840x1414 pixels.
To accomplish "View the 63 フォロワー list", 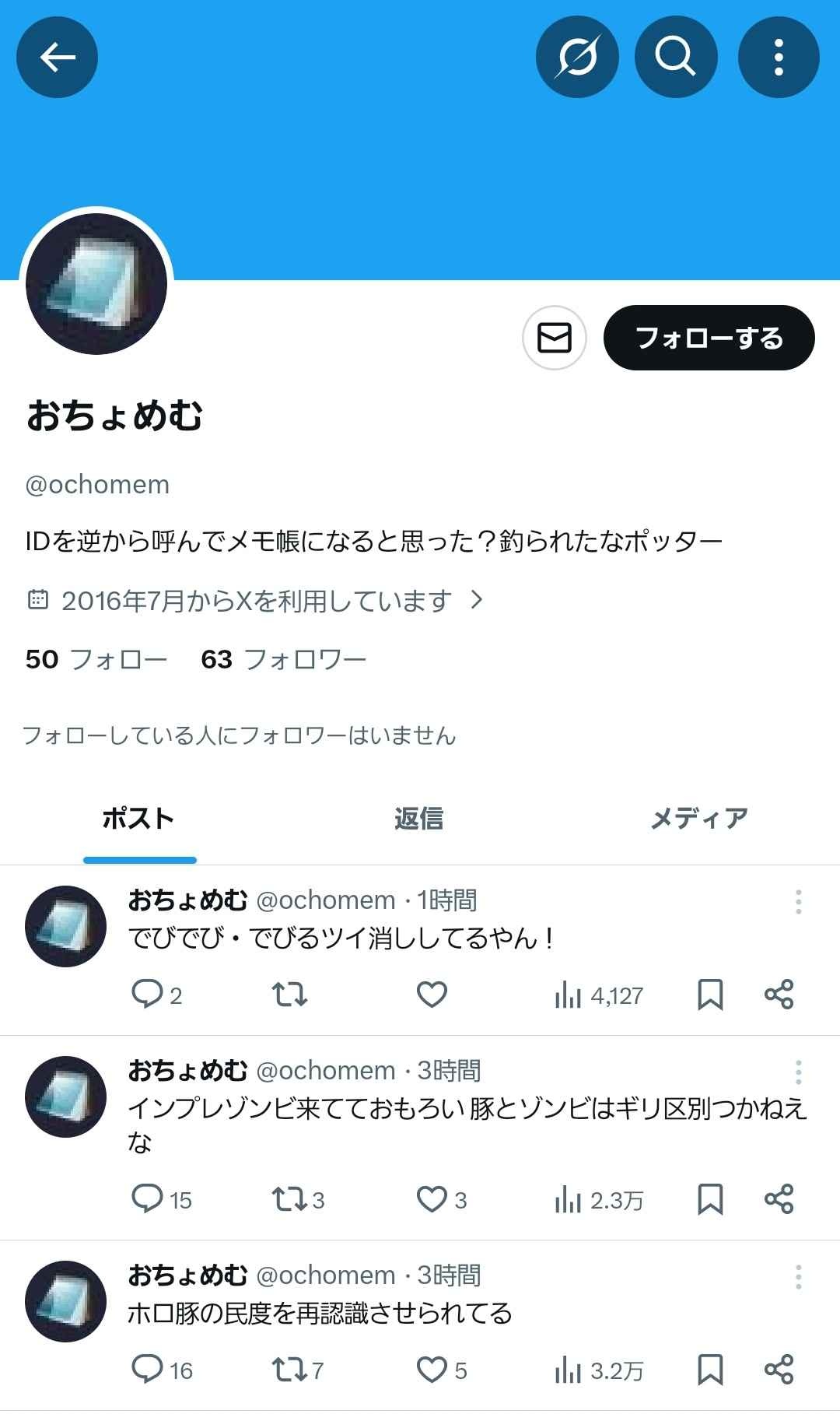I will click(x=283, y=659).
